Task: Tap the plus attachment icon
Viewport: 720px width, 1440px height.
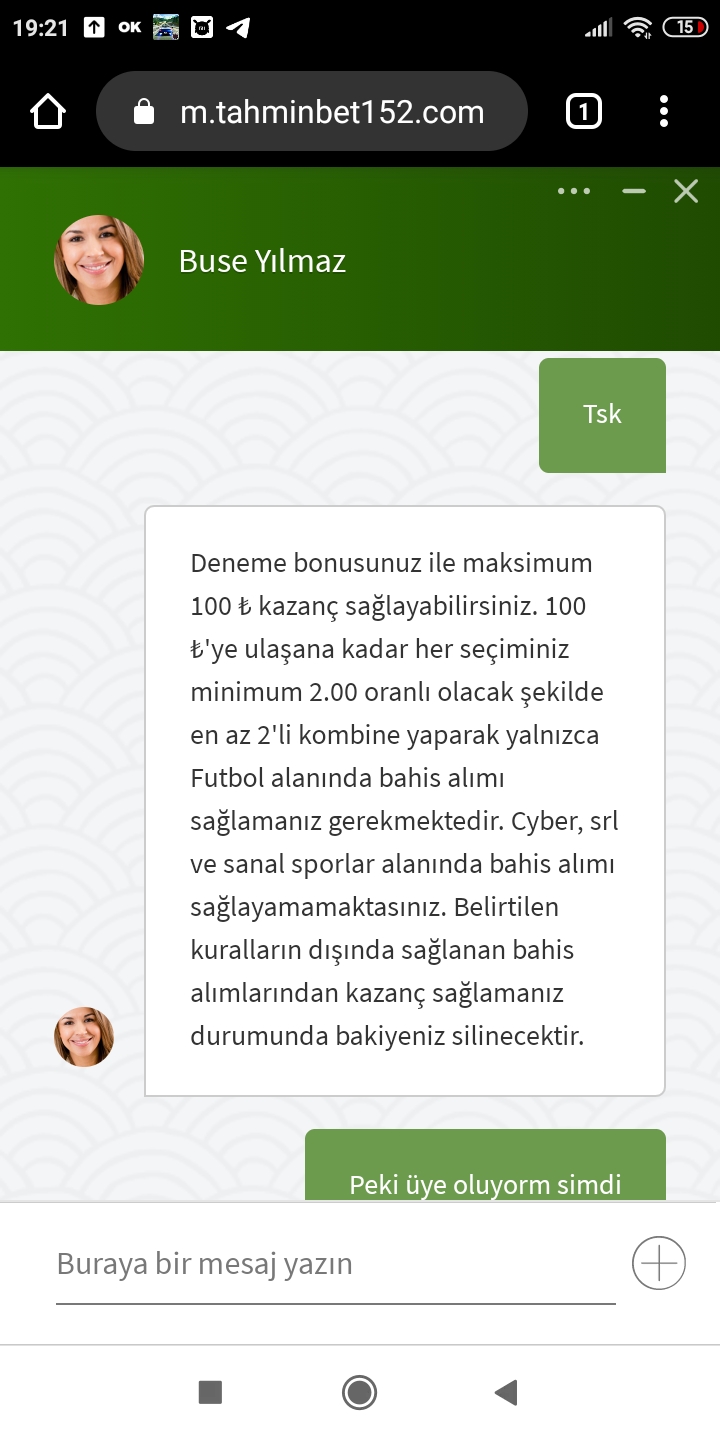Action: 659,1263
